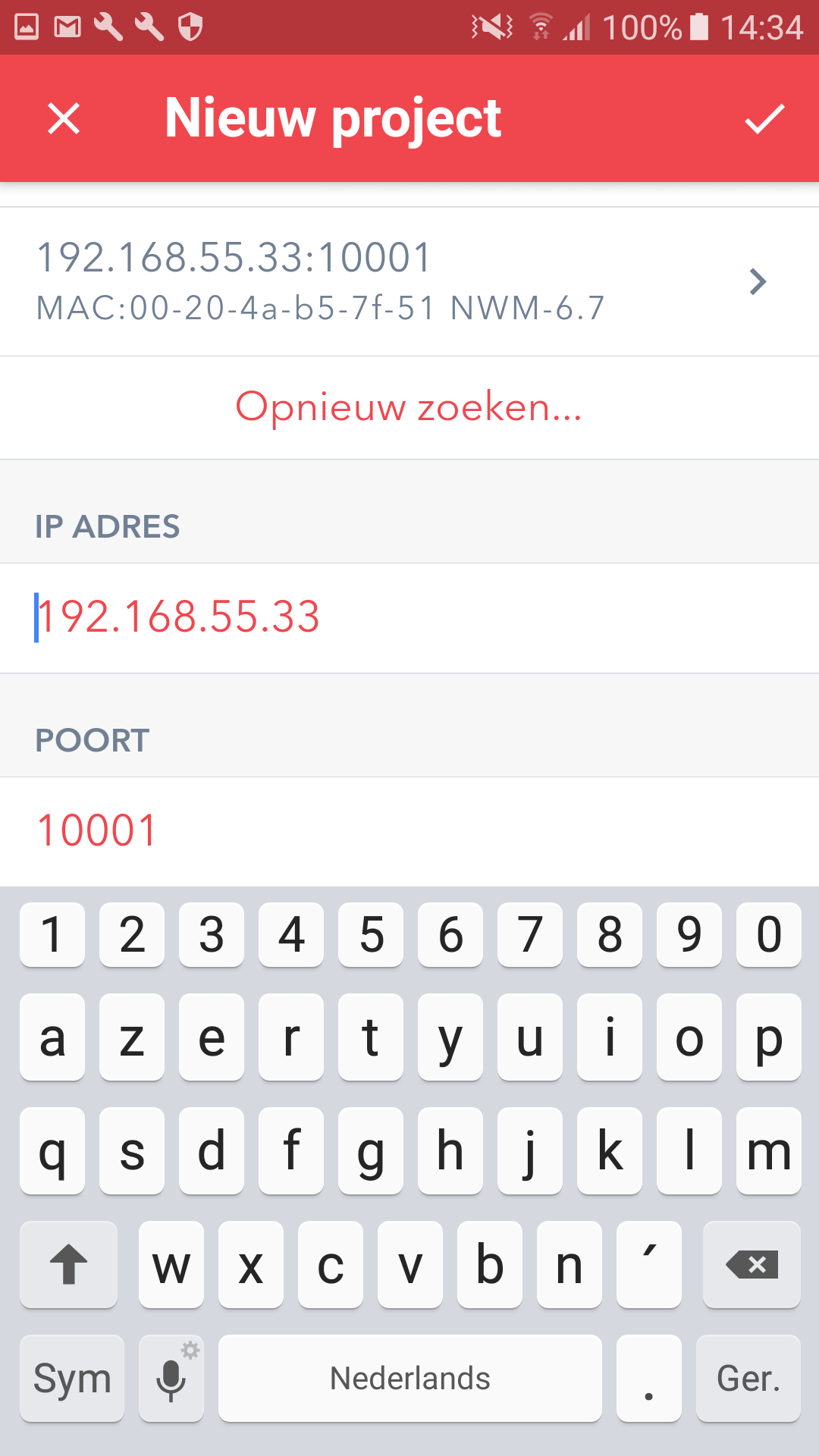Select the device 192.168.55.33:10001
Screen dimensions: 819x1456
click(409, 281)
